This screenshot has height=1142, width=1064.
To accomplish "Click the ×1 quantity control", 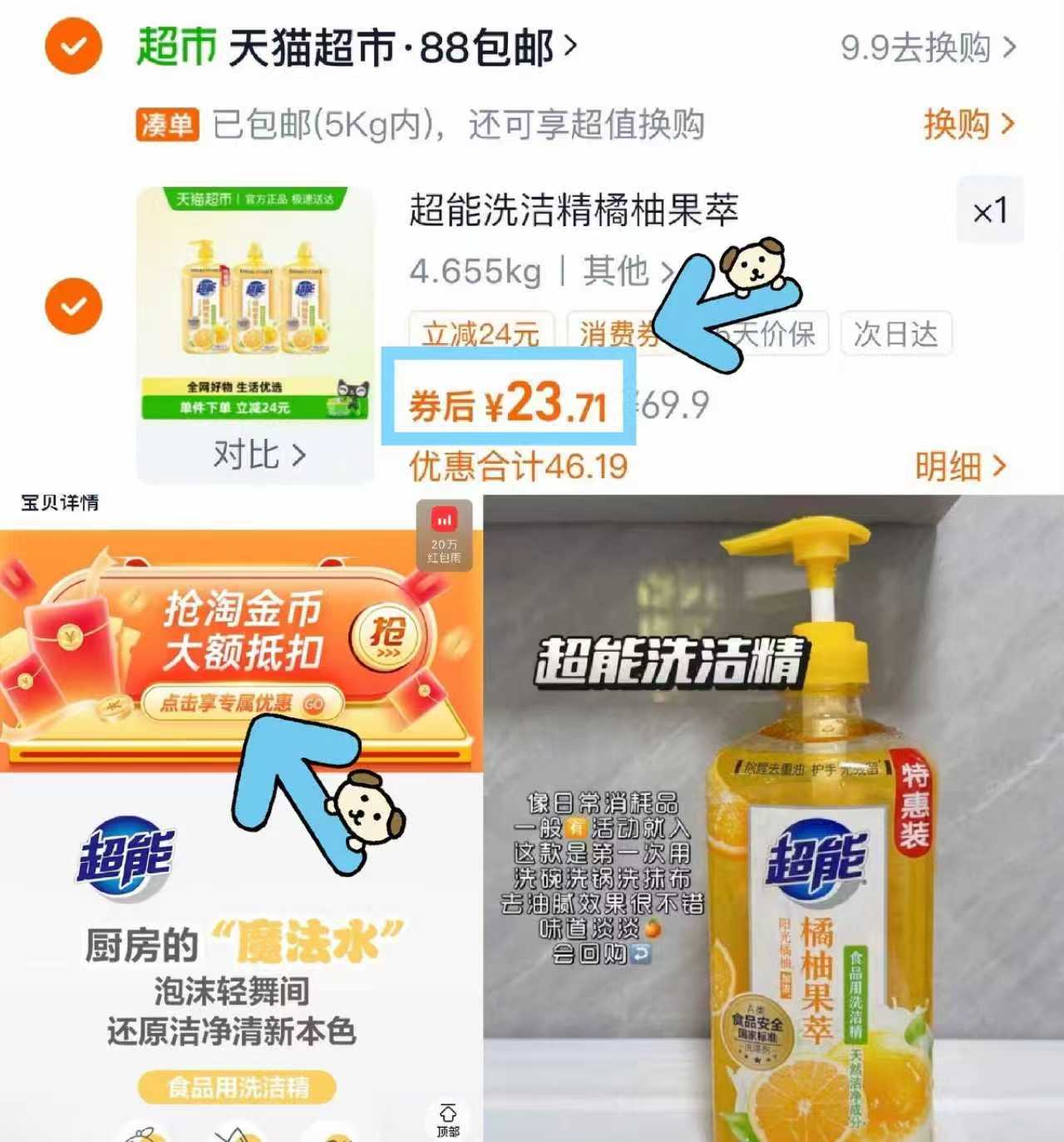I will coord(988,210).
